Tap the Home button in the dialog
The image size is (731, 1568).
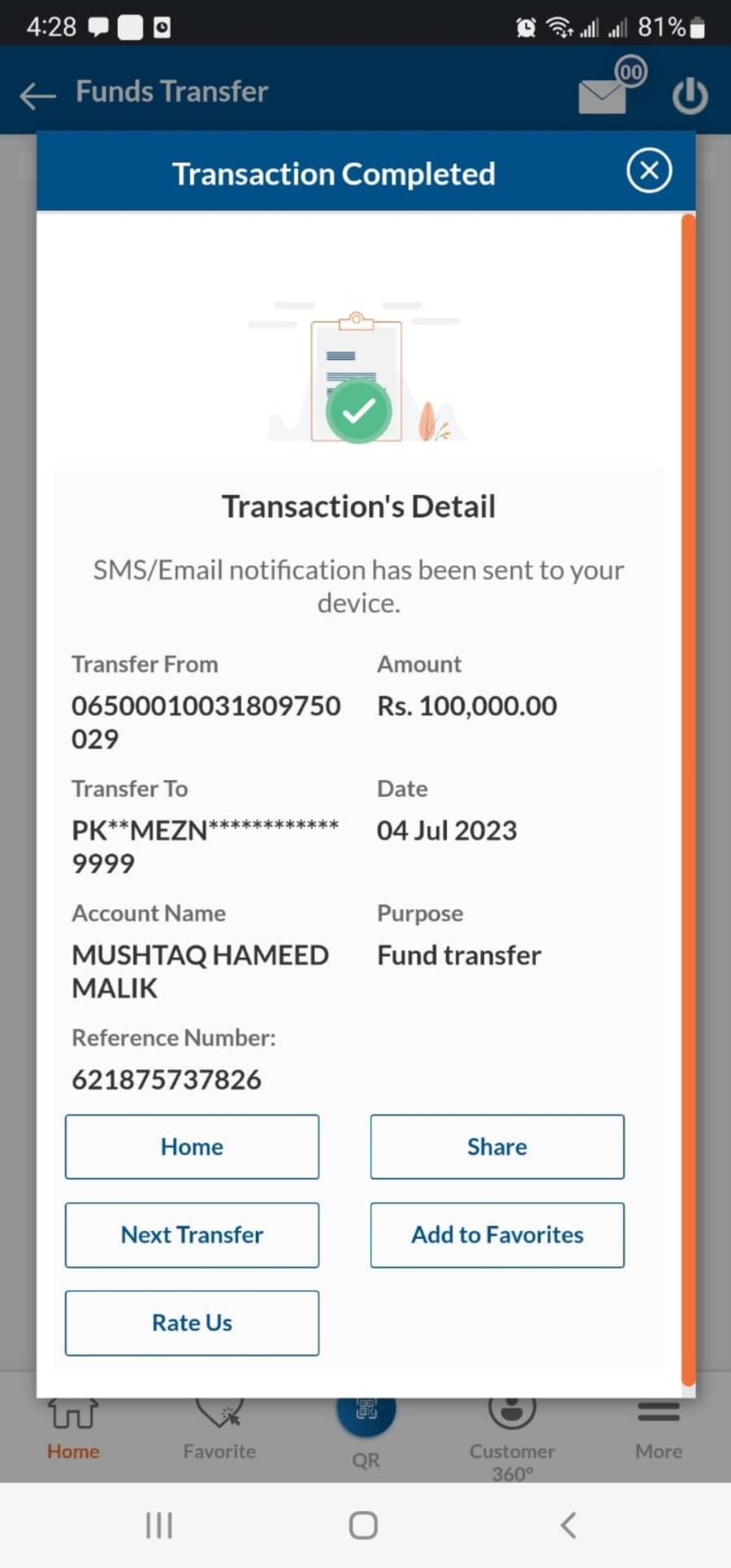click(x=192, y=1146)
